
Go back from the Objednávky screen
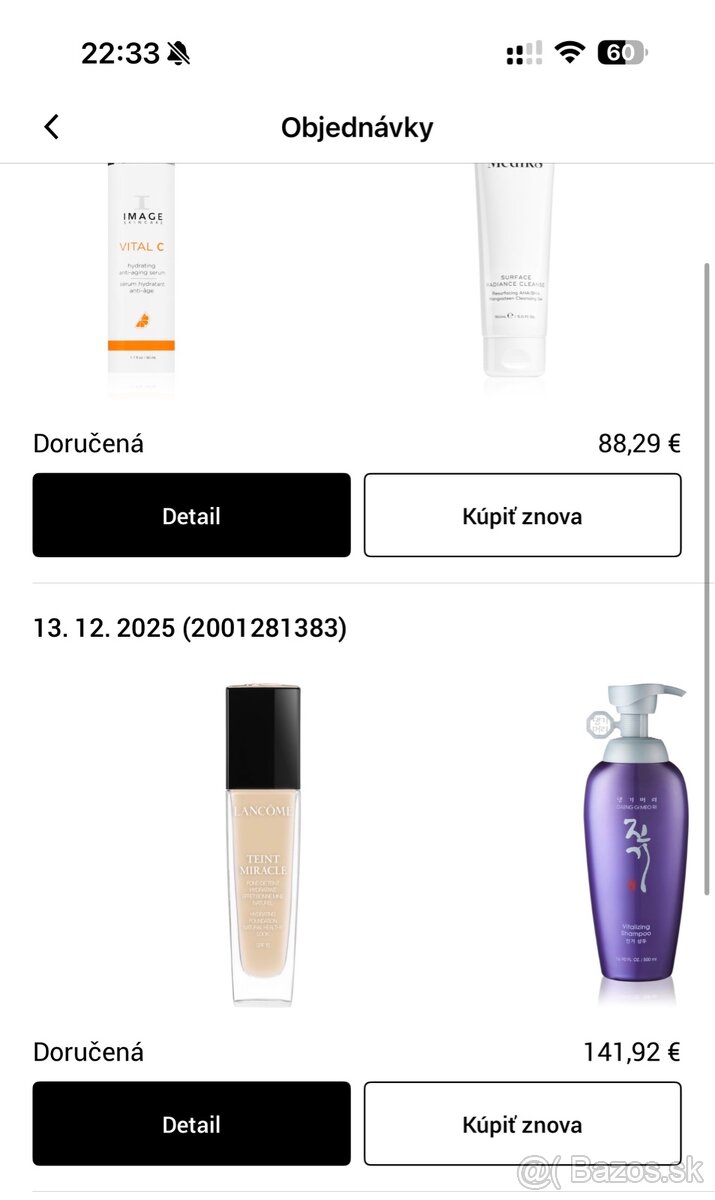pos(52,127)
